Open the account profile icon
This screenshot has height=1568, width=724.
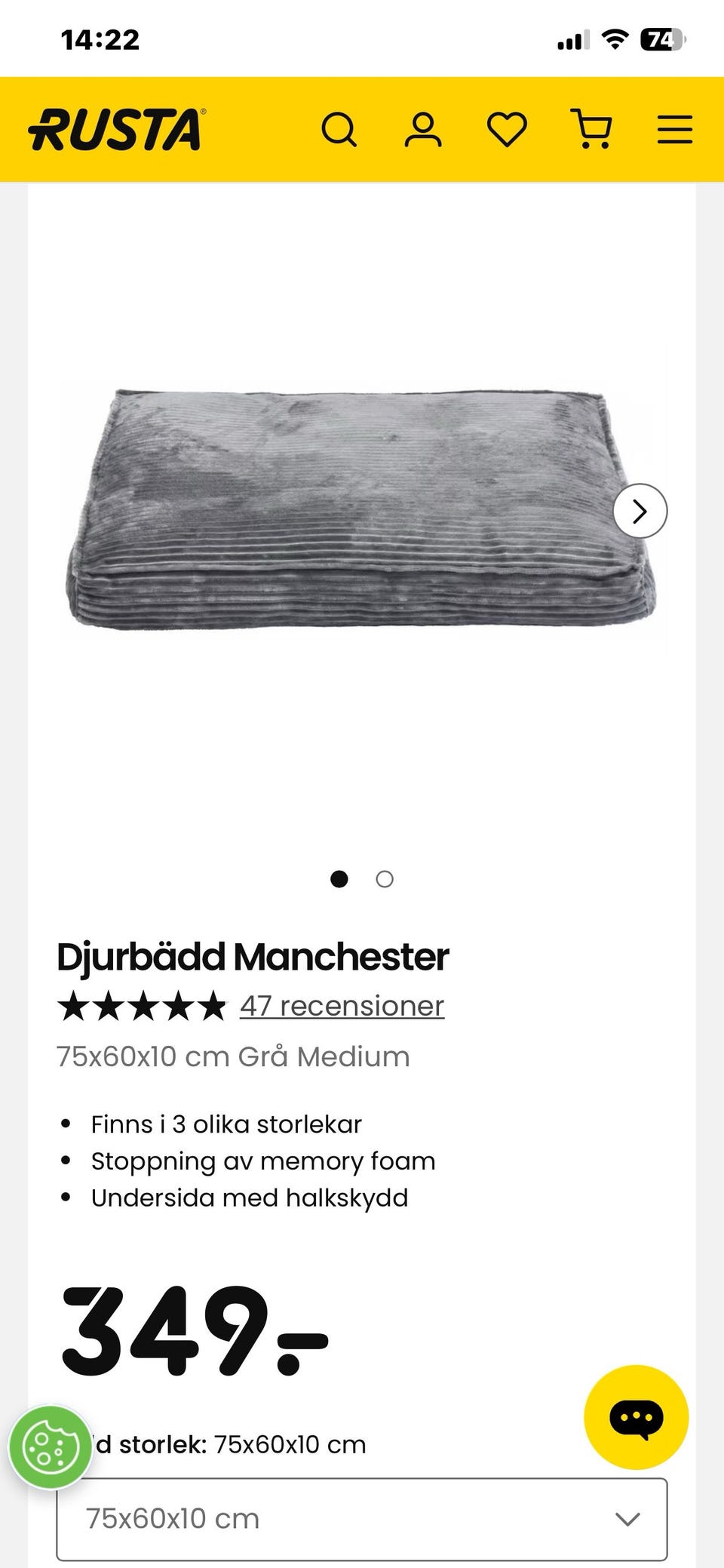(423, 129)
